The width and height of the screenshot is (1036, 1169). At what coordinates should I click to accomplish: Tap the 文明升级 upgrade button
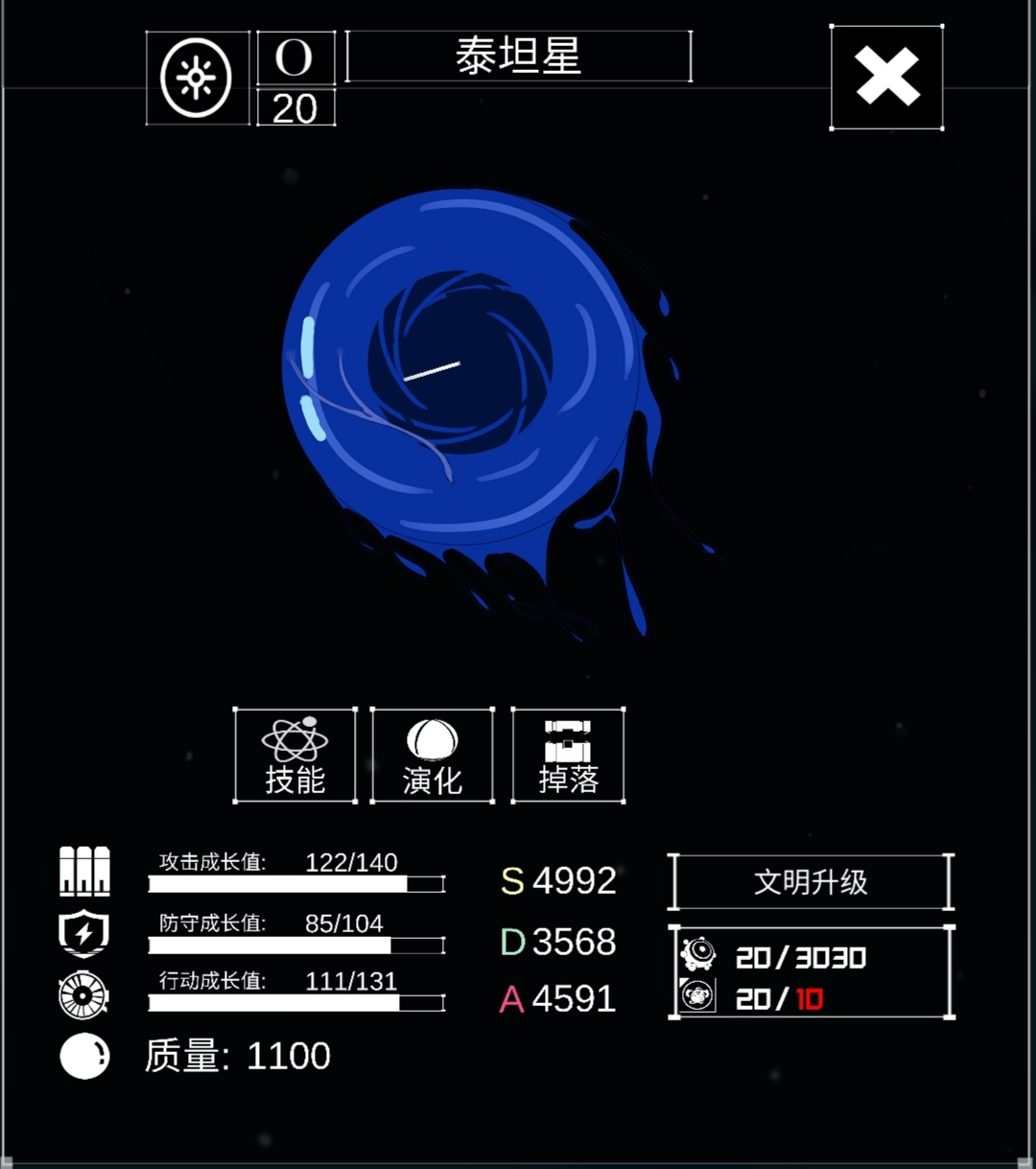tap(811, 881)
